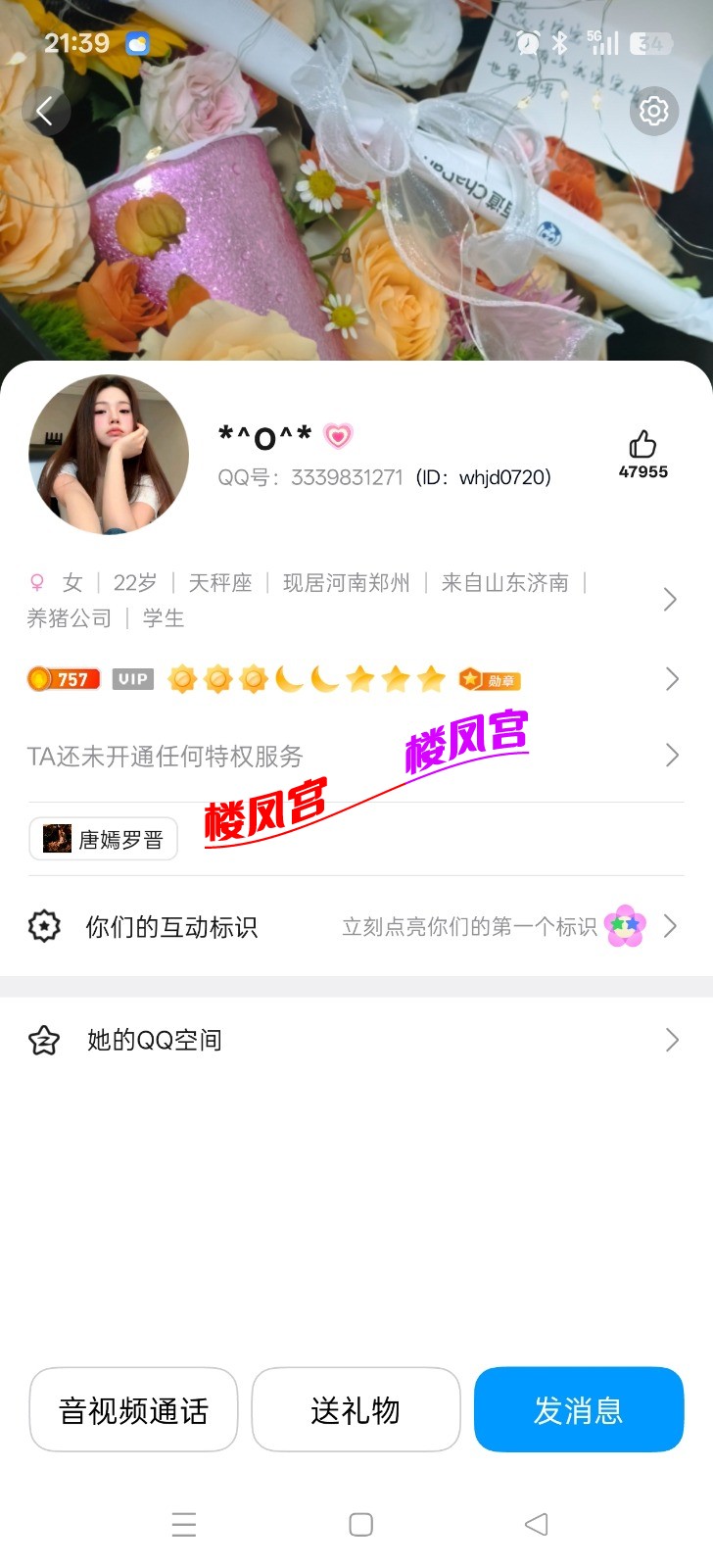Viewport: 713px width, 1568px height.
Task: Tap the system home button
Action: [x=360, y=1524]
